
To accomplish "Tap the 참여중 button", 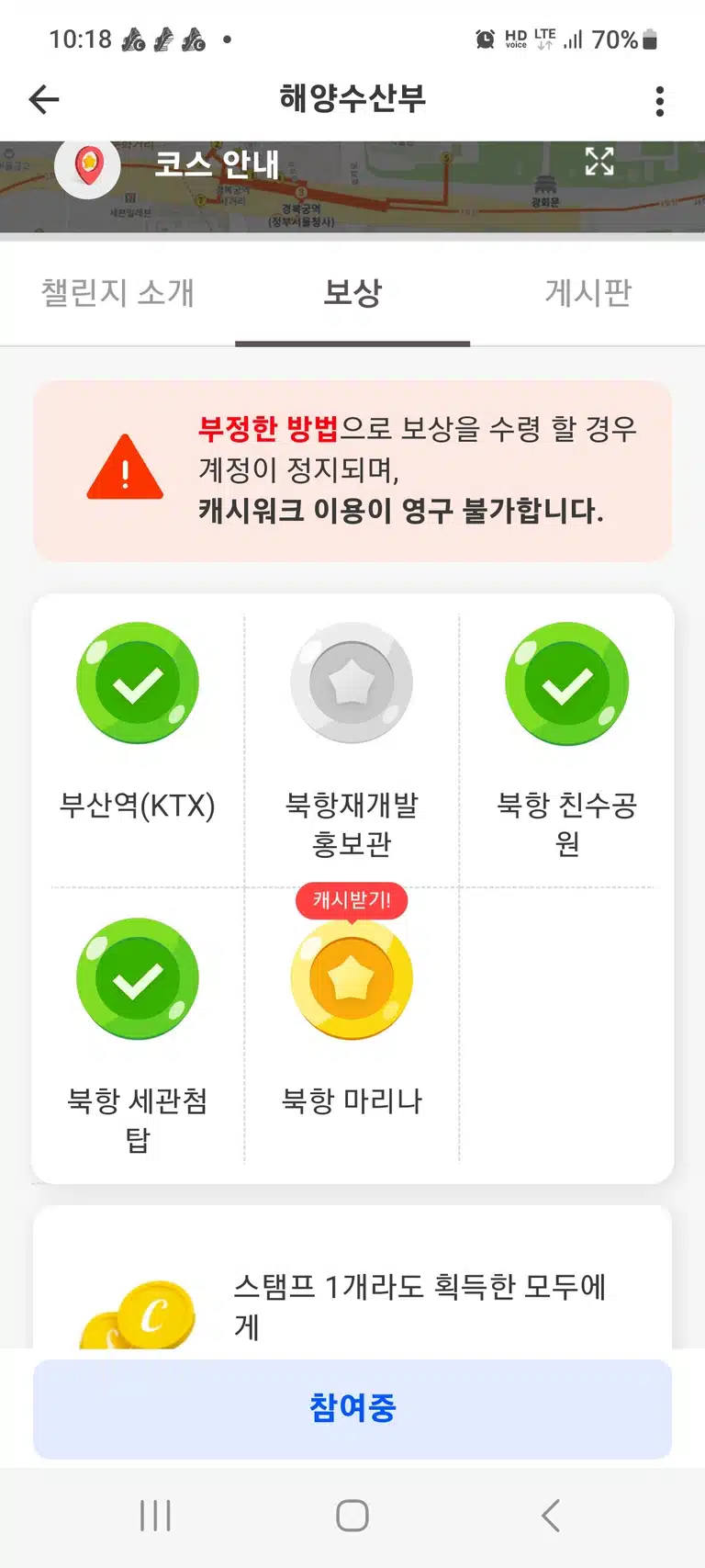I will click(352, 1408).
